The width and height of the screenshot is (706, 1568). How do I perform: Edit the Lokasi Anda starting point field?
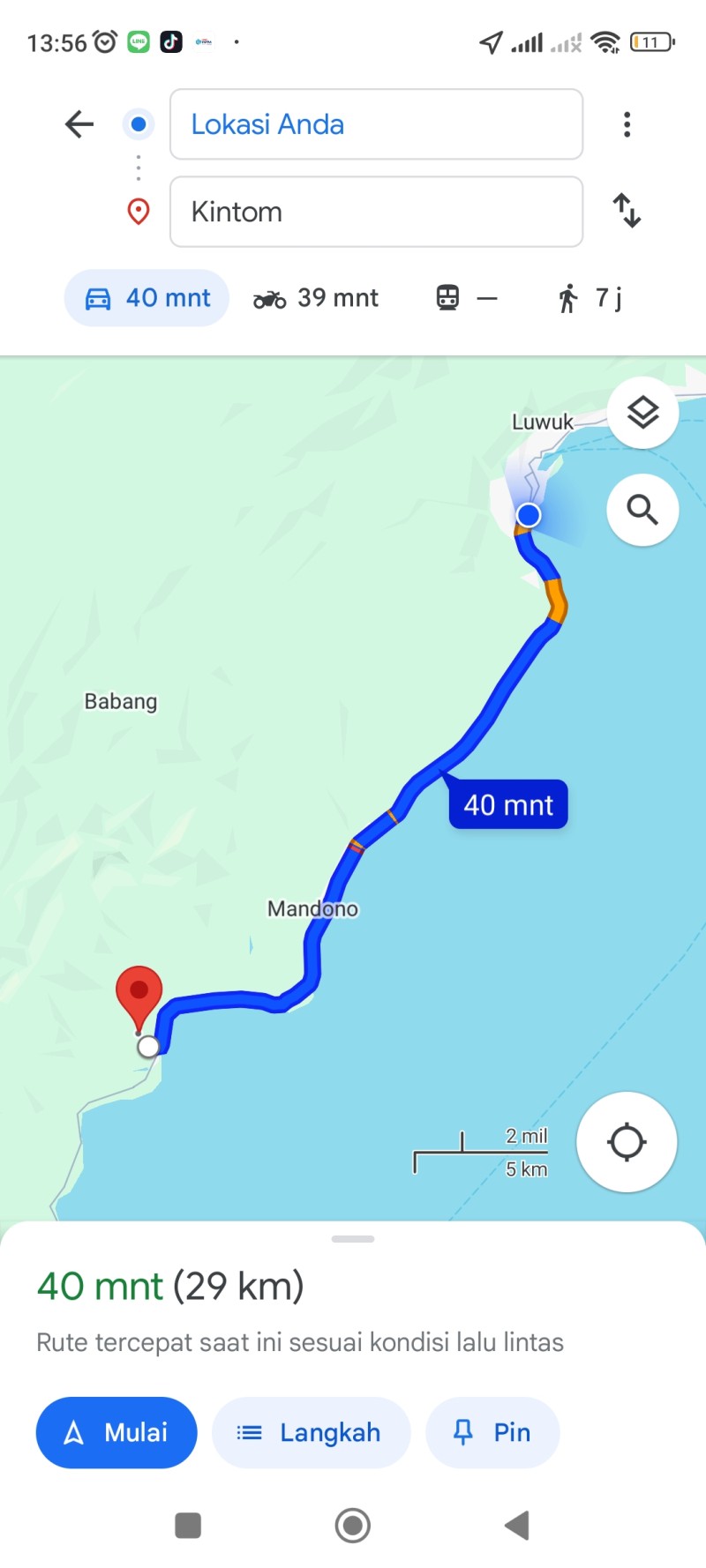[376, 124]
